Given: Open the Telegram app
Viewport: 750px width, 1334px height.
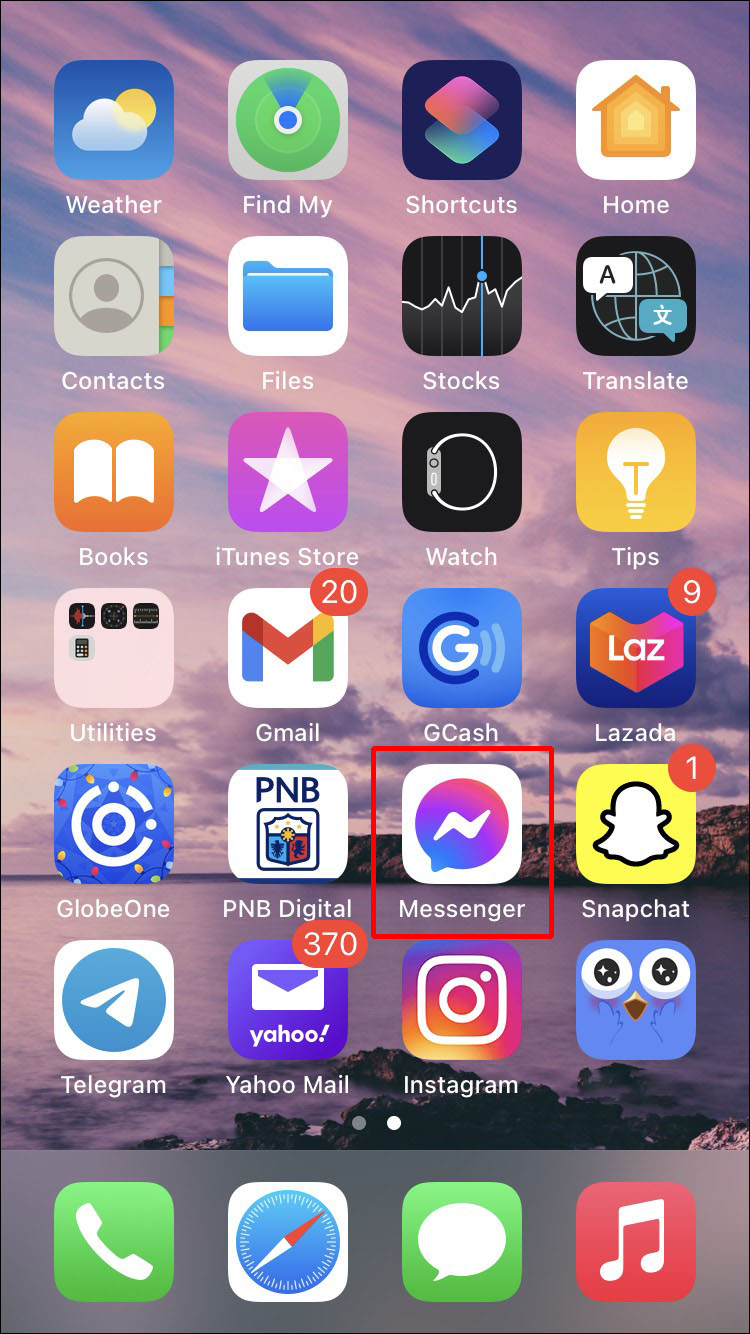Looking at the screenshot, I should pyautogui.click(x=113, y=1000).
